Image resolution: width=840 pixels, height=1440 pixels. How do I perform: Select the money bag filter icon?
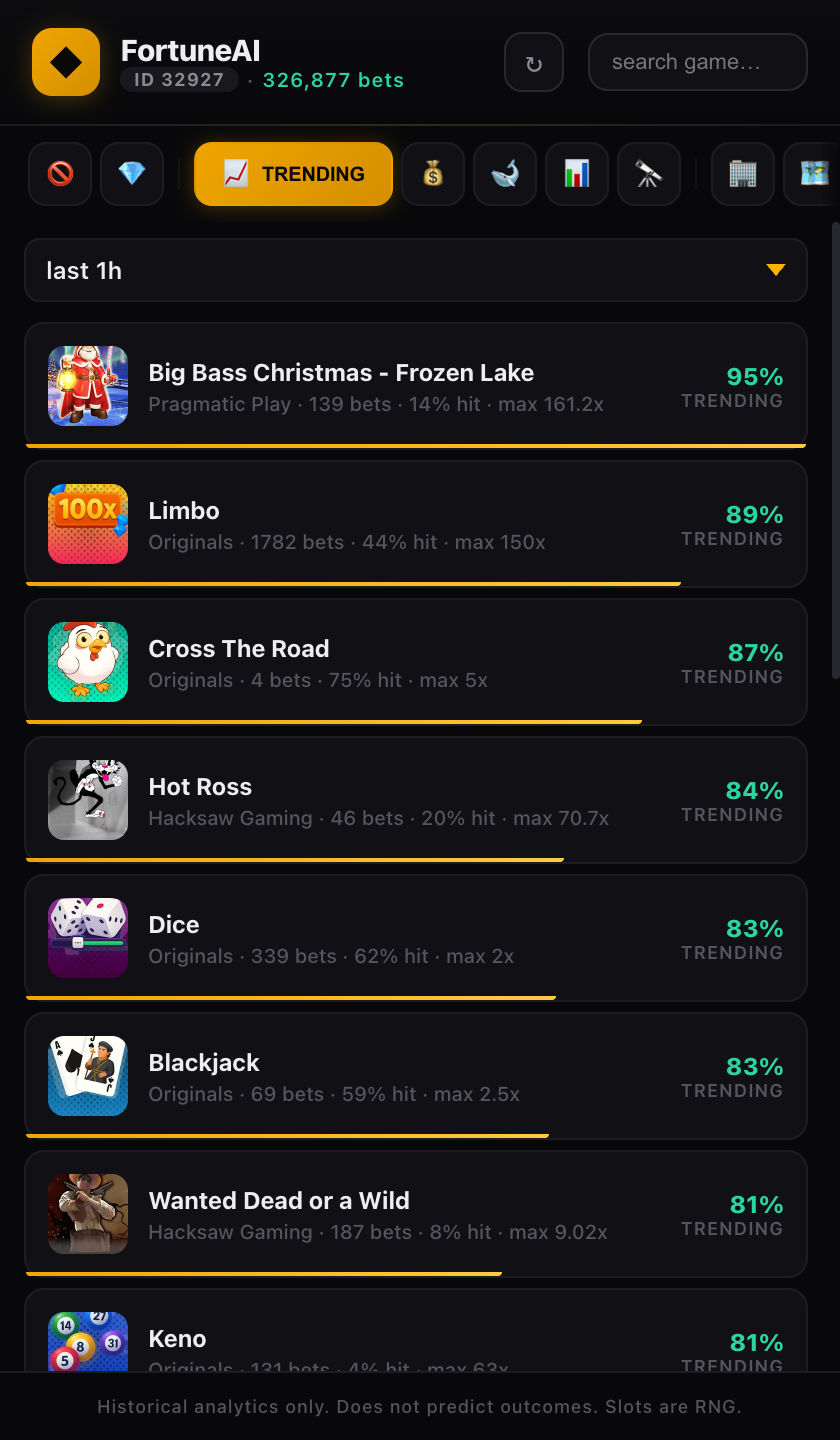(433, 173)
